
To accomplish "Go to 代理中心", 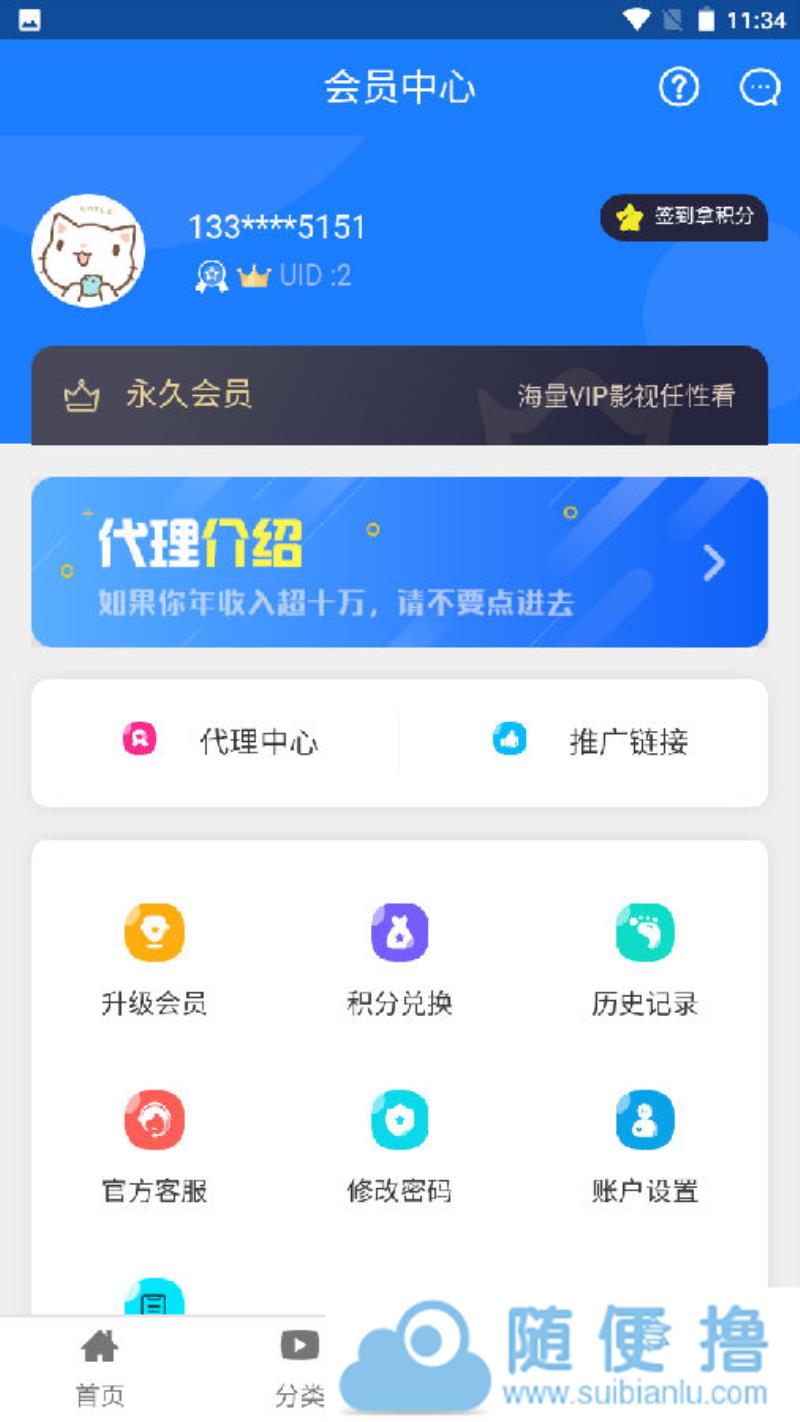I will pos(220,742).
